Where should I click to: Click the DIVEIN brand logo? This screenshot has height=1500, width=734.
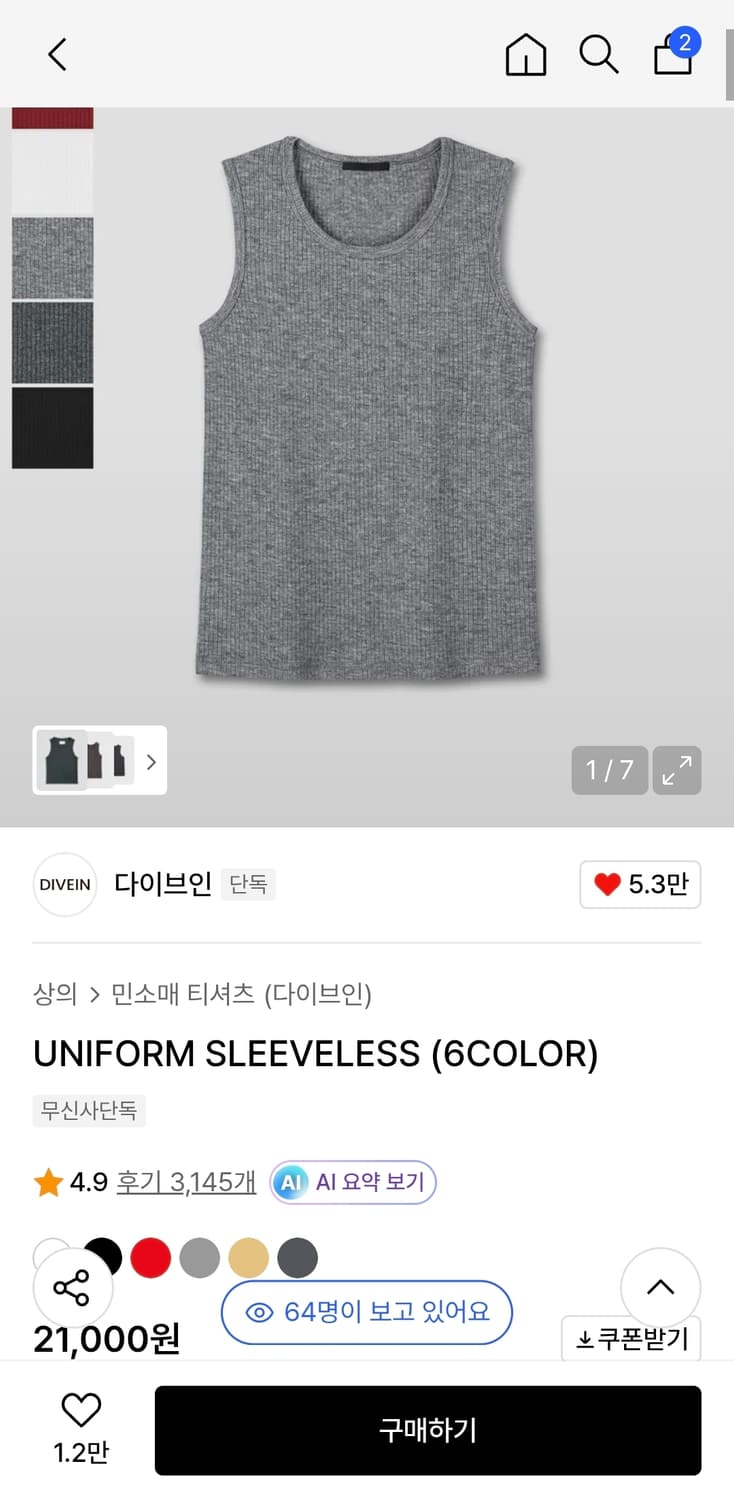(x=64, y=884)
